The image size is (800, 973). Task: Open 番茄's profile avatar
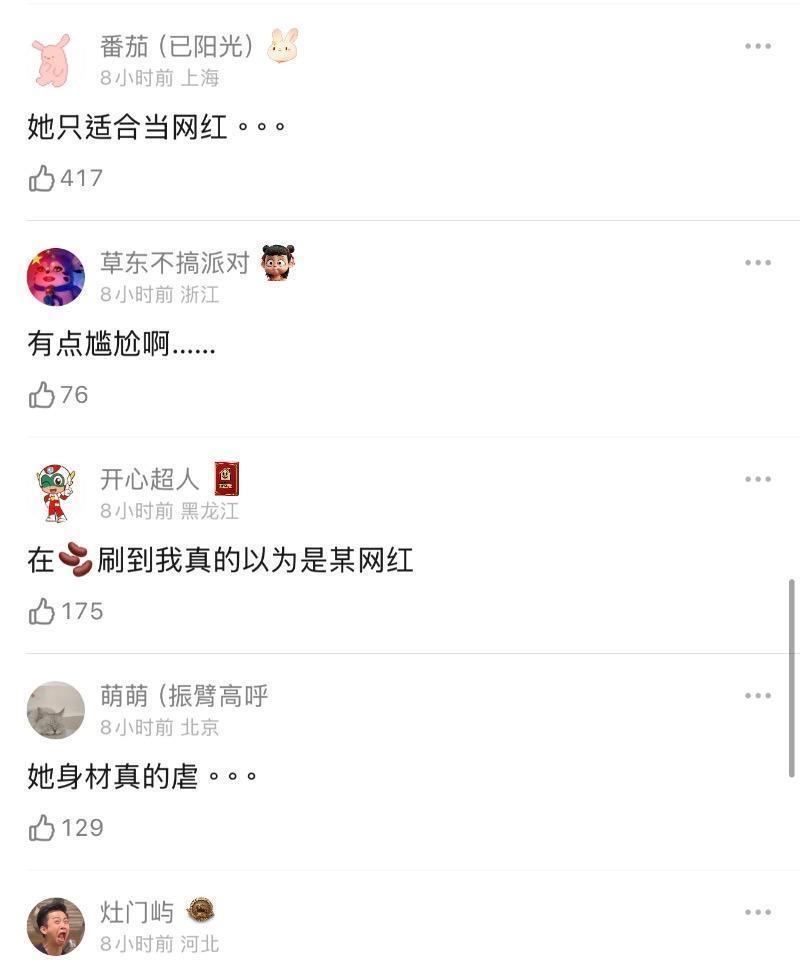[54, 60]
